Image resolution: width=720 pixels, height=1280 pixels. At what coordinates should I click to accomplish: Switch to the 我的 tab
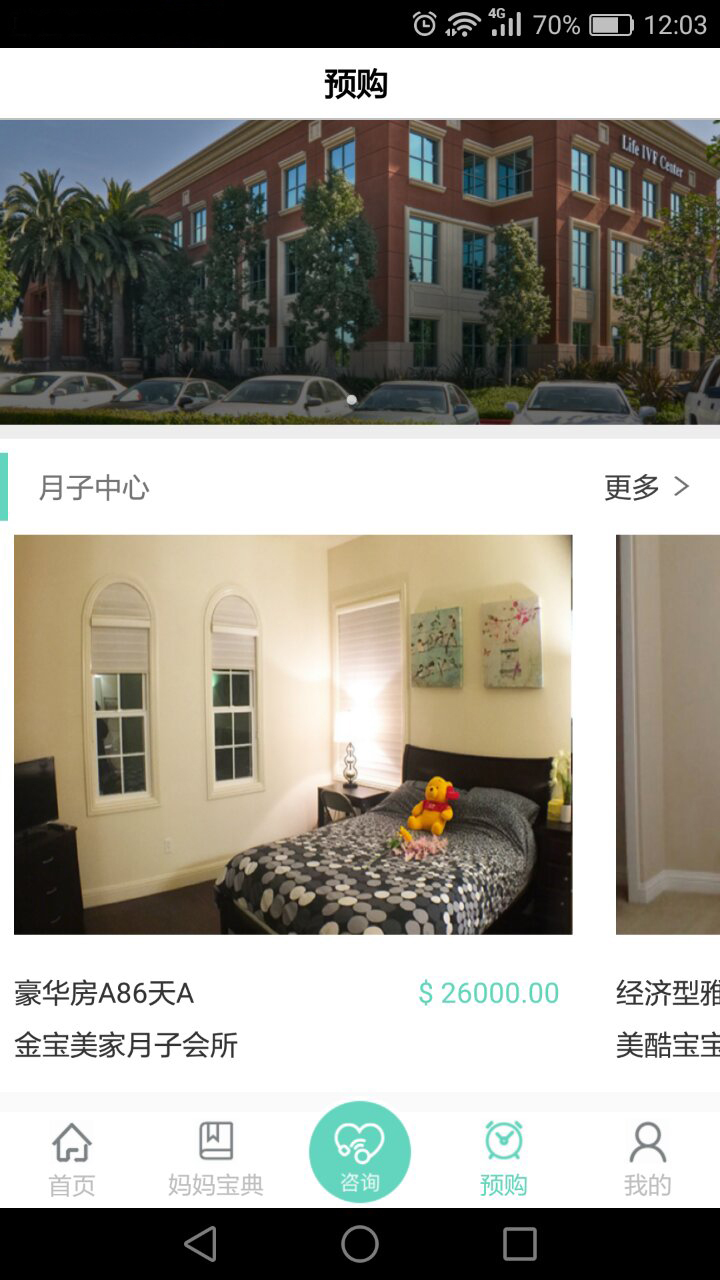click(x=647, y=1160)
